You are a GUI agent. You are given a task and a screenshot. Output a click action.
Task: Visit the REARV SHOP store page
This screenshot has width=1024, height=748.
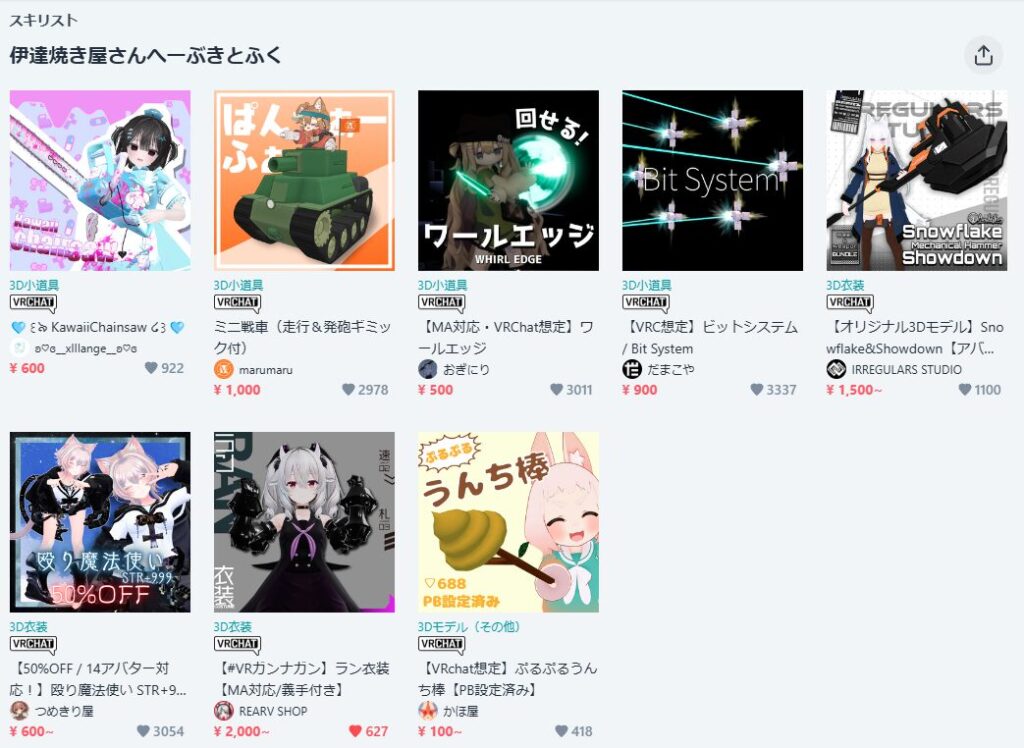click(x=273, y=711)
